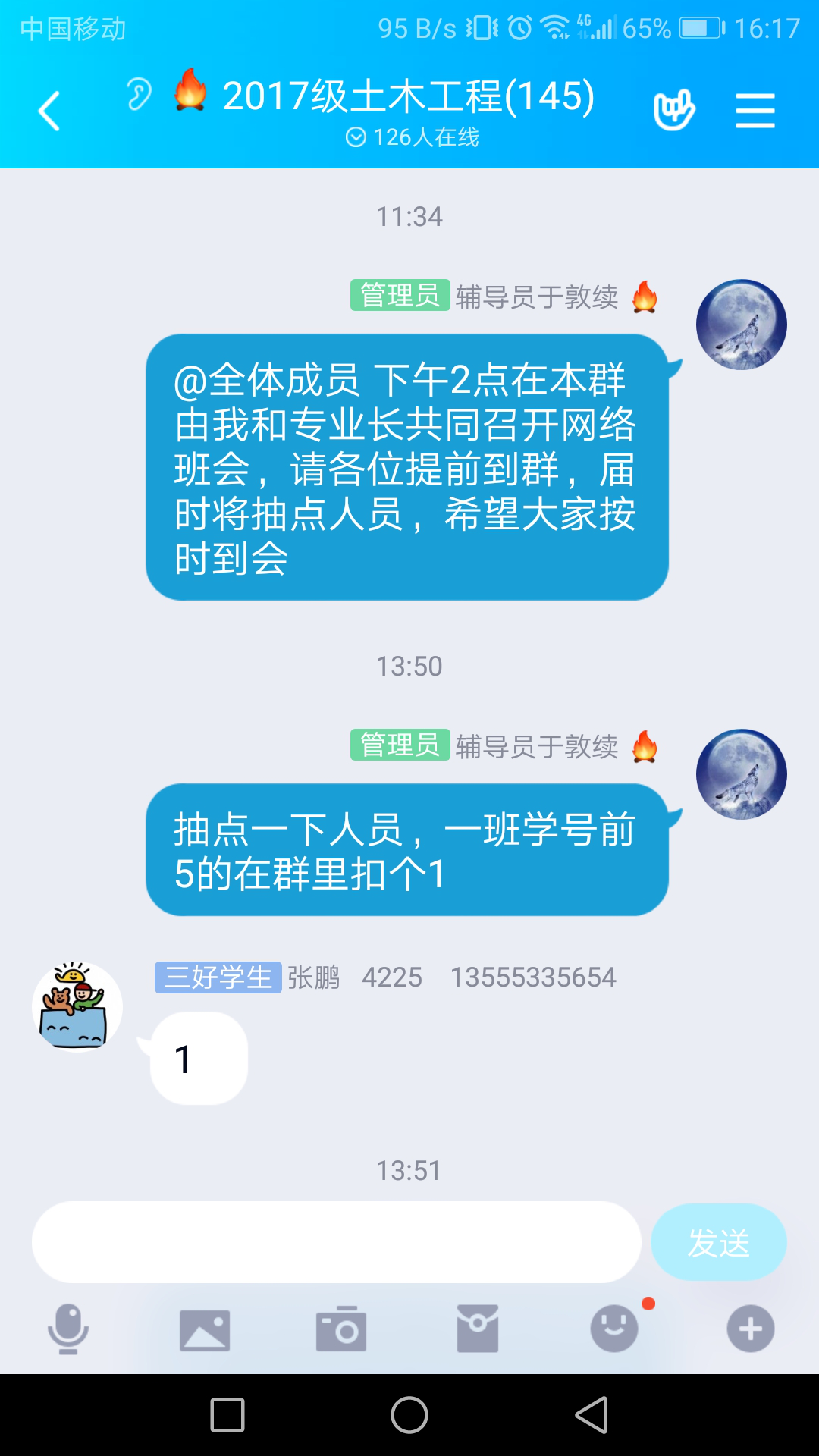This screenshot has height=1456, width=819.
Task: Show recent apps
Action: [227, 1415]
